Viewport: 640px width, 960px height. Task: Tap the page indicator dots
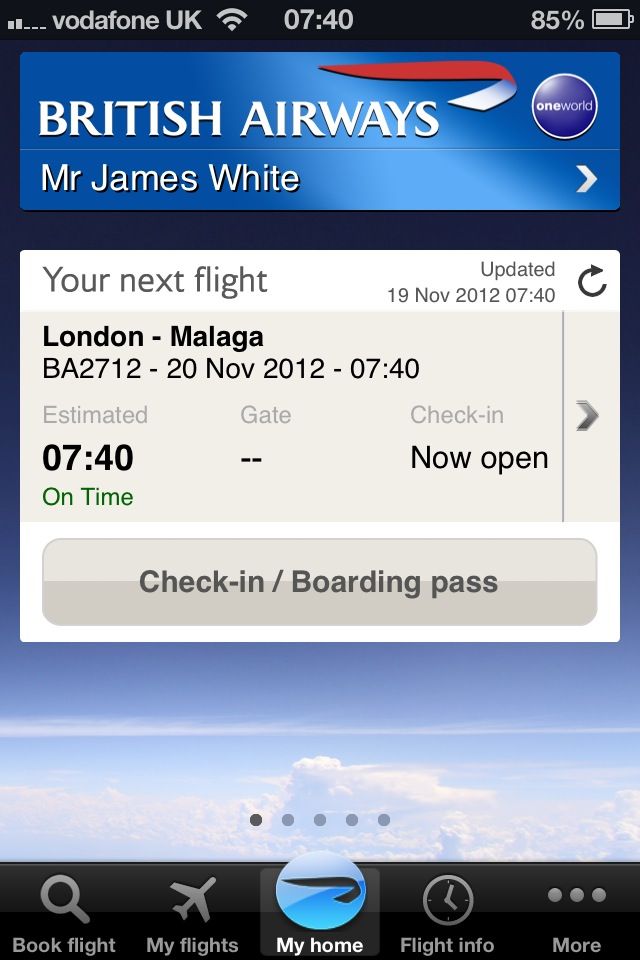coord(320,820)
